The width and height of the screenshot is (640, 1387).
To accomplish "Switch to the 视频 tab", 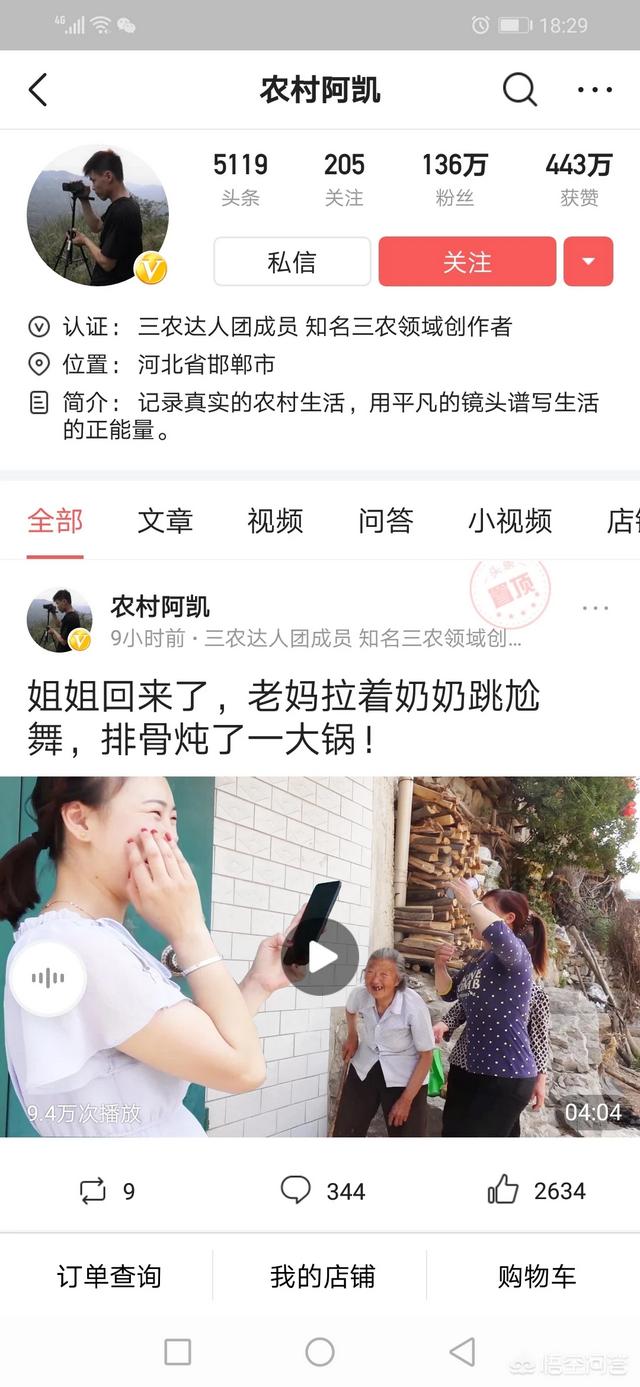I will [275, 521].
